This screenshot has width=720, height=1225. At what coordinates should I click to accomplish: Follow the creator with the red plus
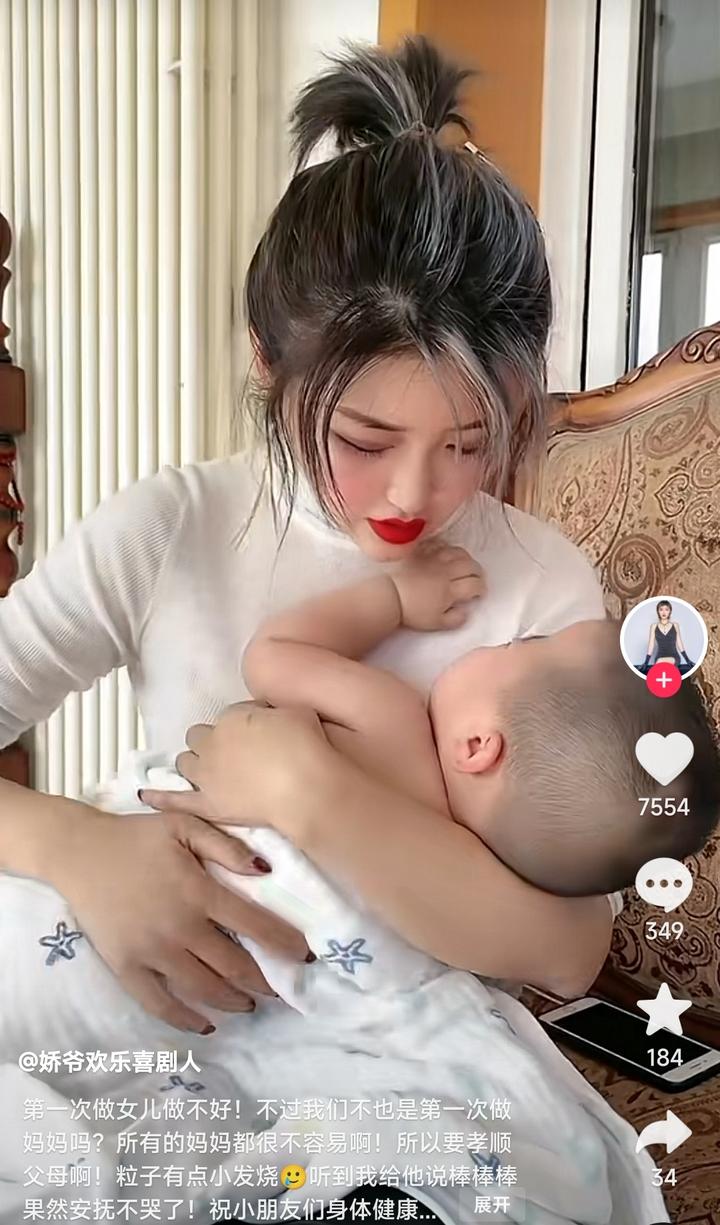(x=663, y=680)
